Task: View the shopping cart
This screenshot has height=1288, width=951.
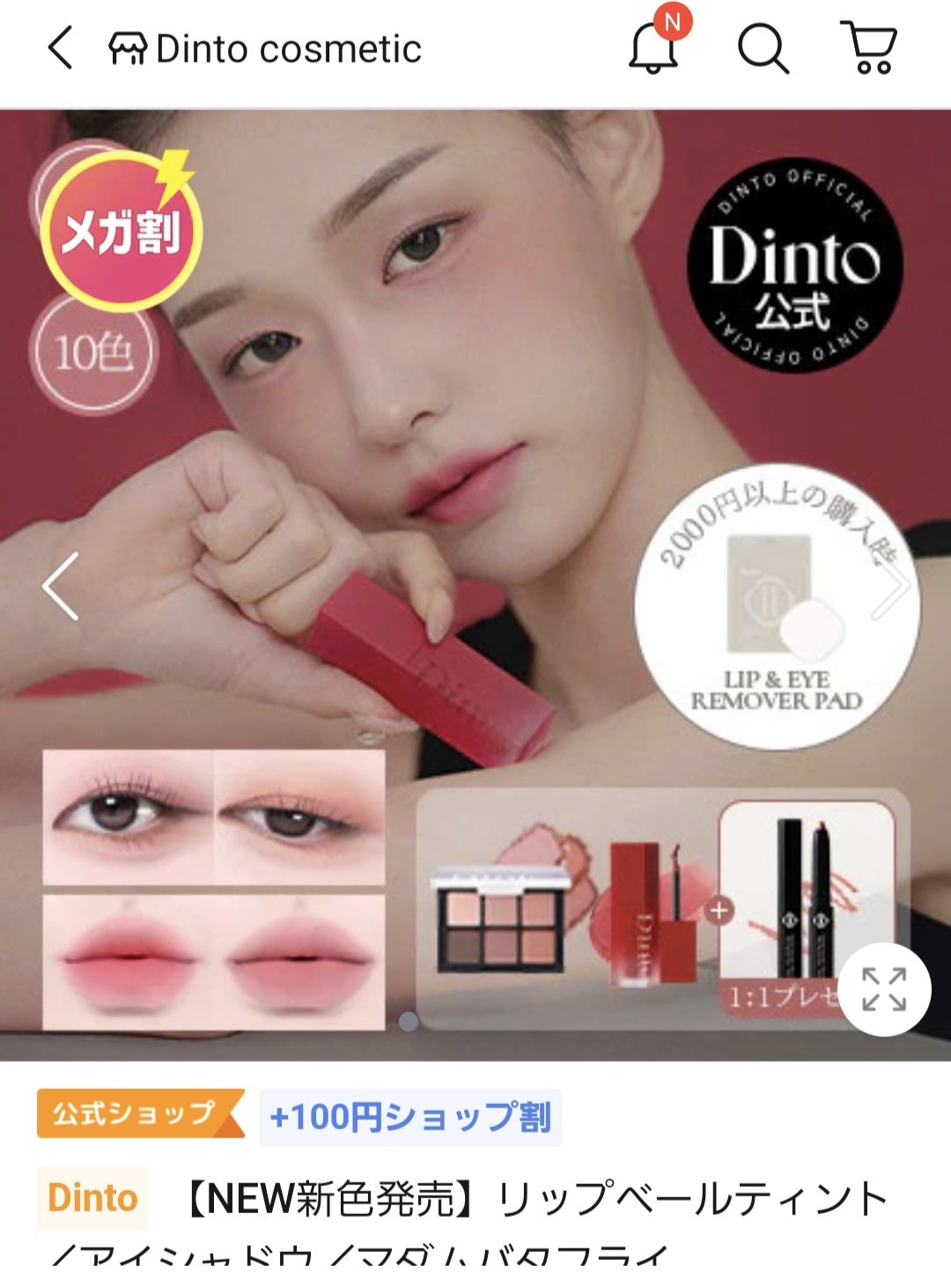Action: click(870, 48)
